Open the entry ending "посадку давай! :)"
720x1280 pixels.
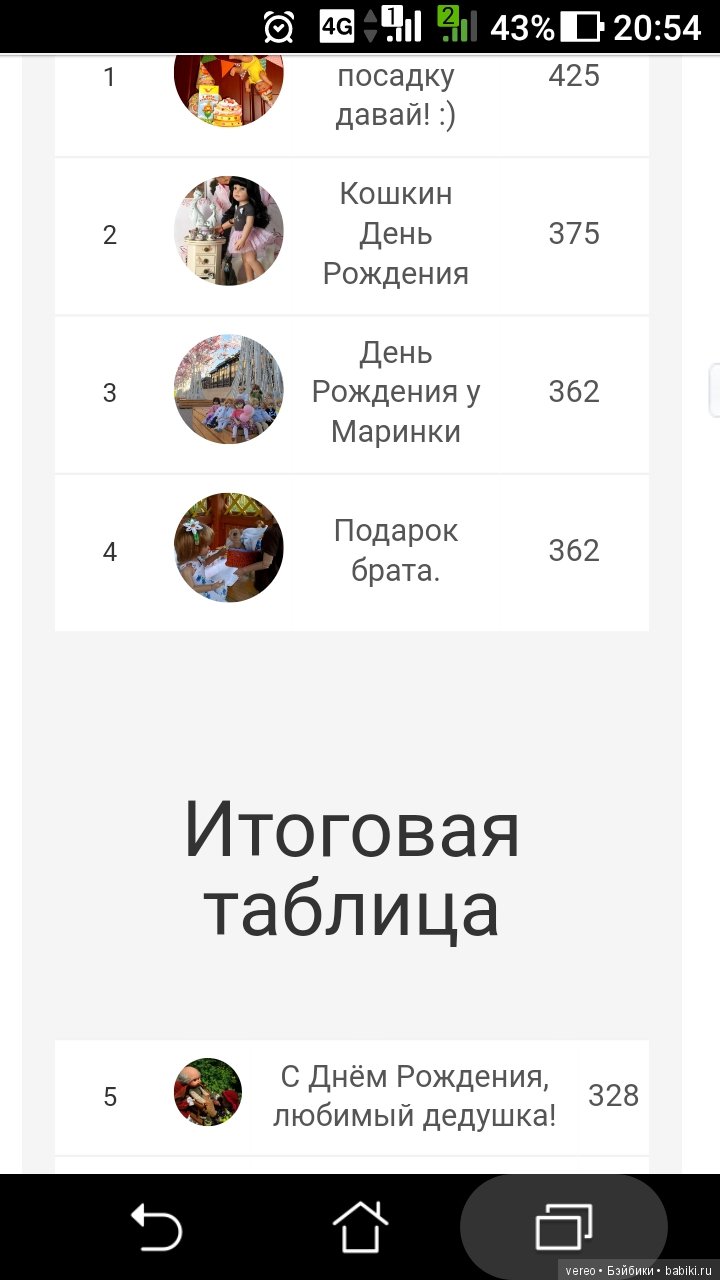(x=396, y=96)
